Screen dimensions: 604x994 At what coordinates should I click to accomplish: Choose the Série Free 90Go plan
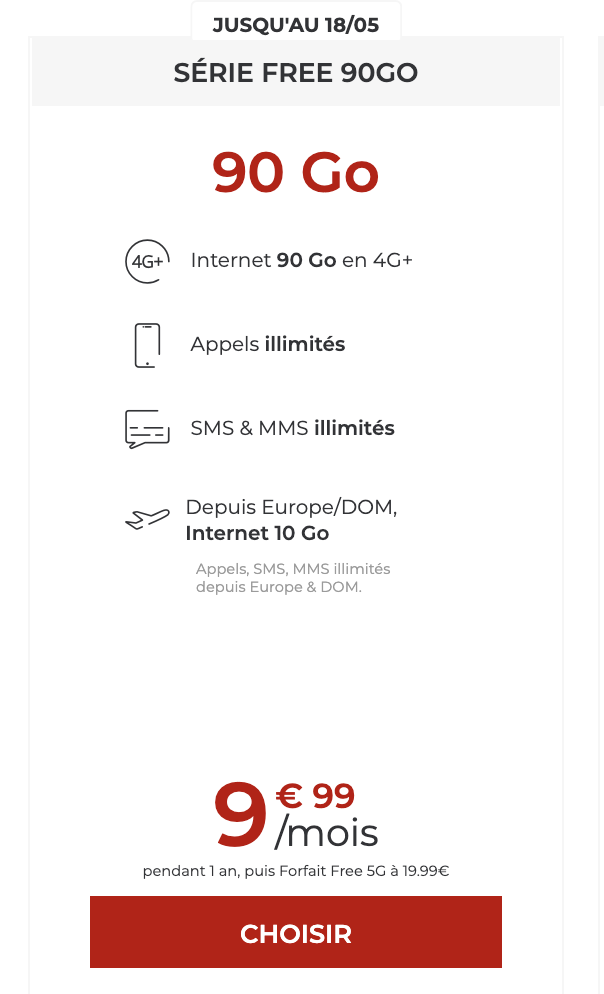pos(295,932)
